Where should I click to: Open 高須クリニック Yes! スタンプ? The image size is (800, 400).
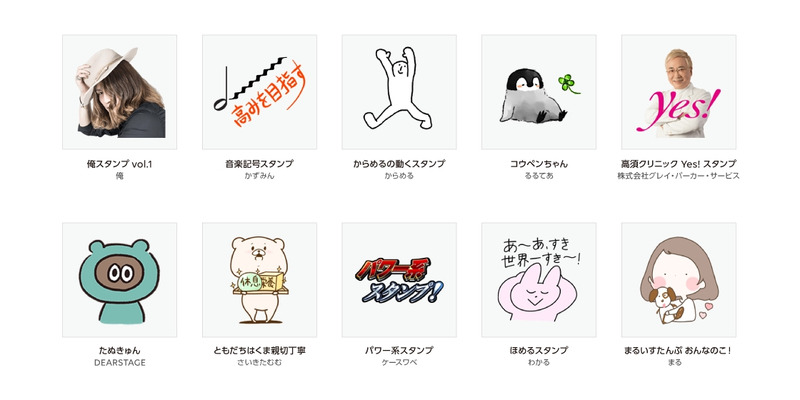tap(679, 92)
